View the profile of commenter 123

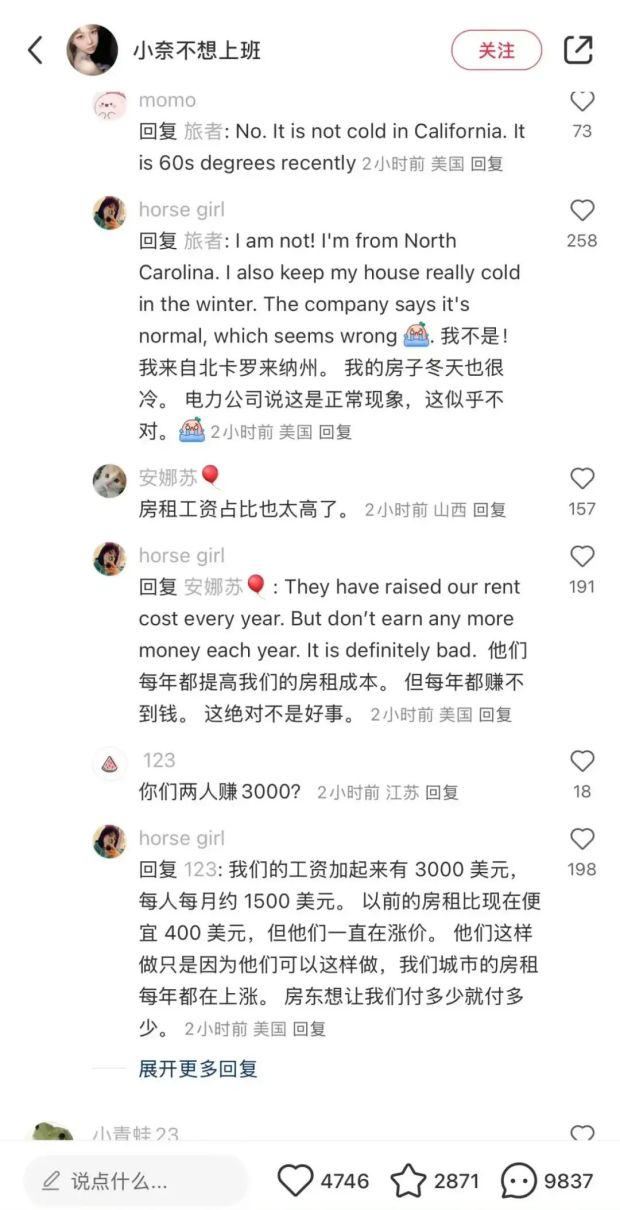click(109, 763)
